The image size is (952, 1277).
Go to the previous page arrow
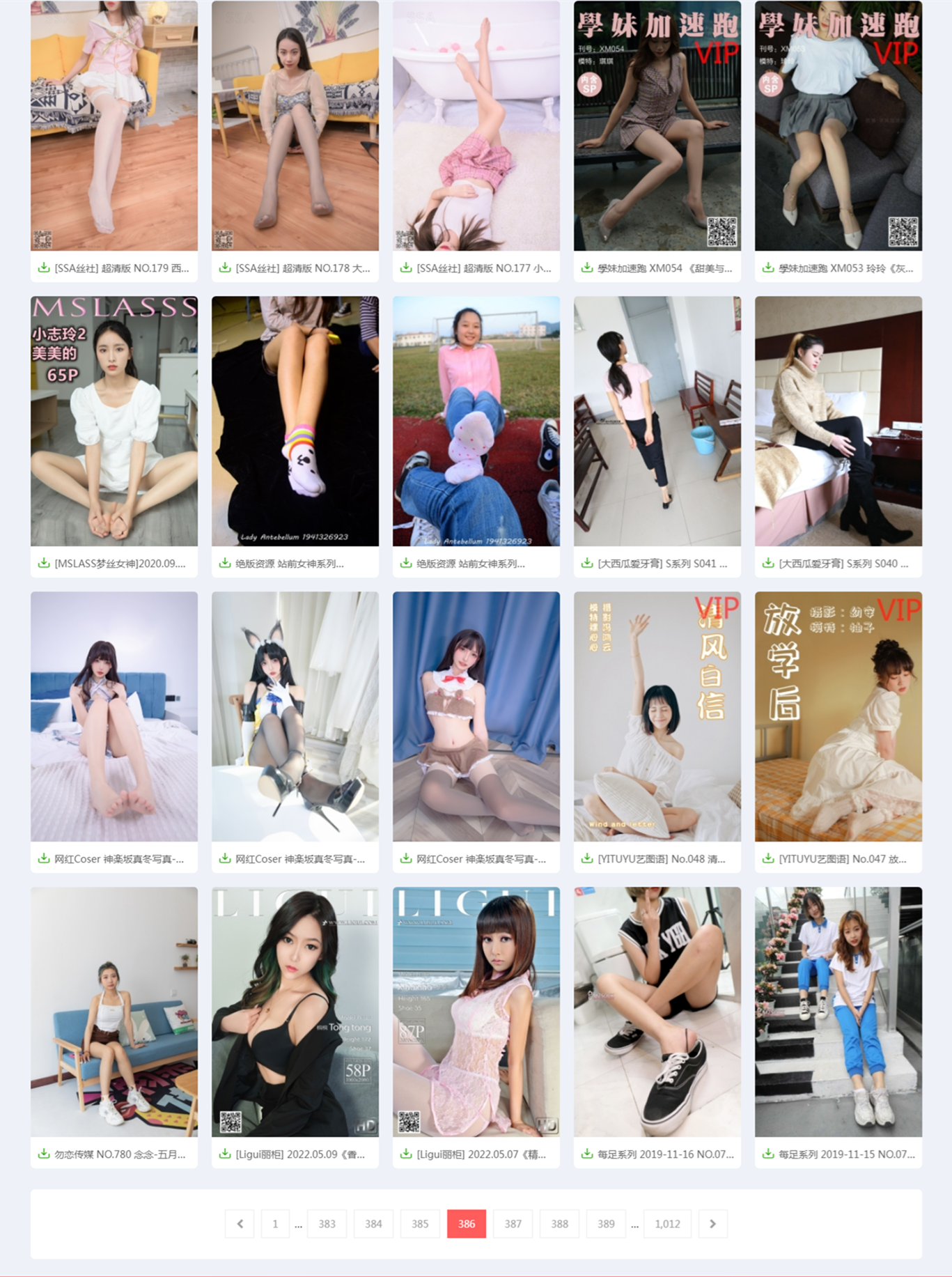coord(240,1224)
